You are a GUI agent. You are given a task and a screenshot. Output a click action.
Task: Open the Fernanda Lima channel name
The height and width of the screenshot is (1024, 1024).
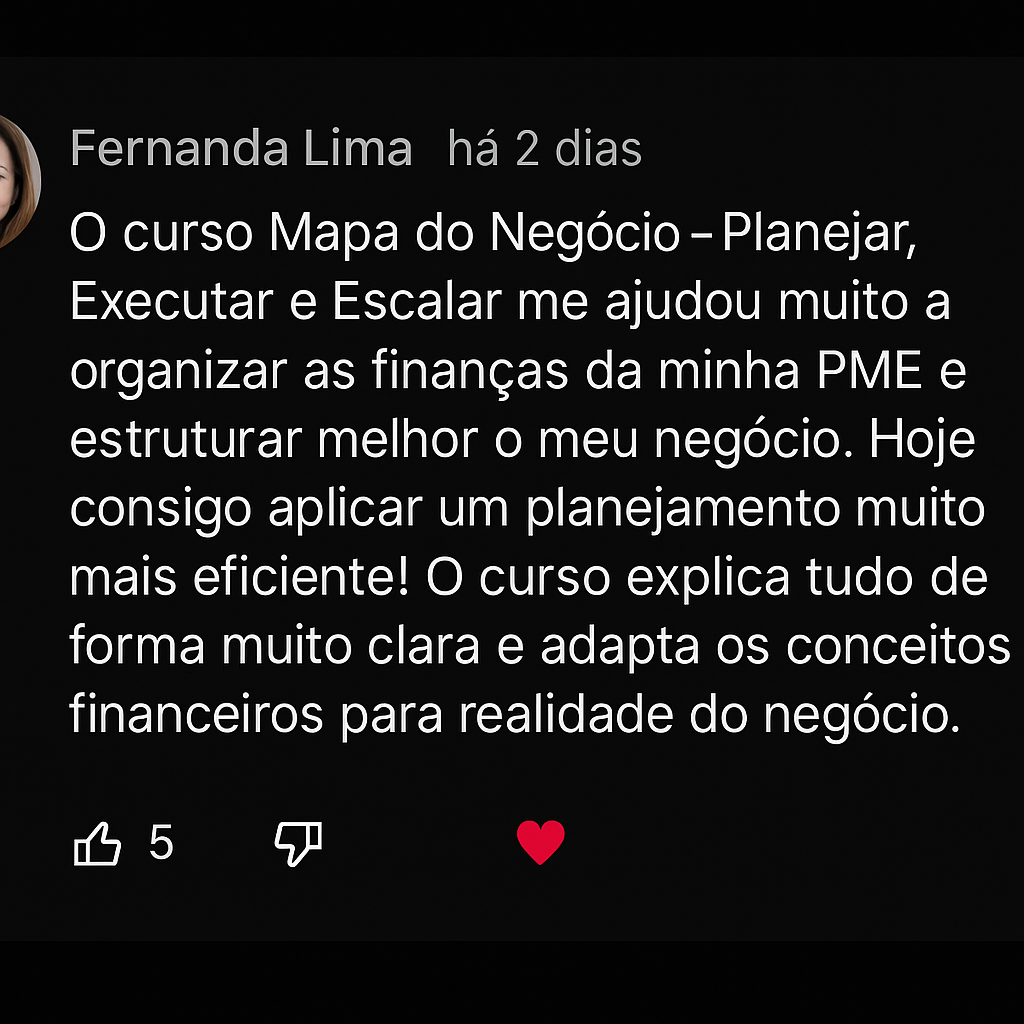[x=241, y=149]
